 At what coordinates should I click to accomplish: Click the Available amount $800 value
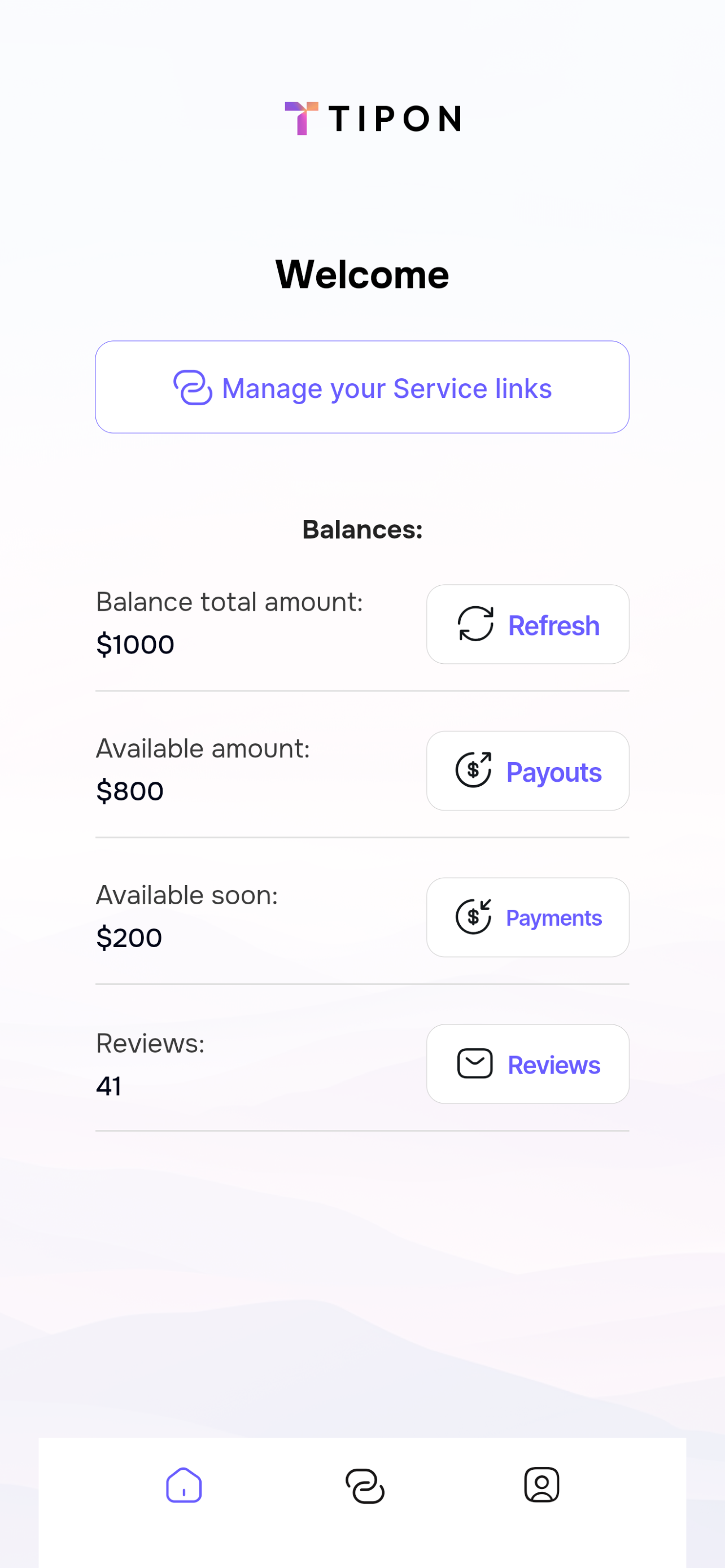click(129, 791)
